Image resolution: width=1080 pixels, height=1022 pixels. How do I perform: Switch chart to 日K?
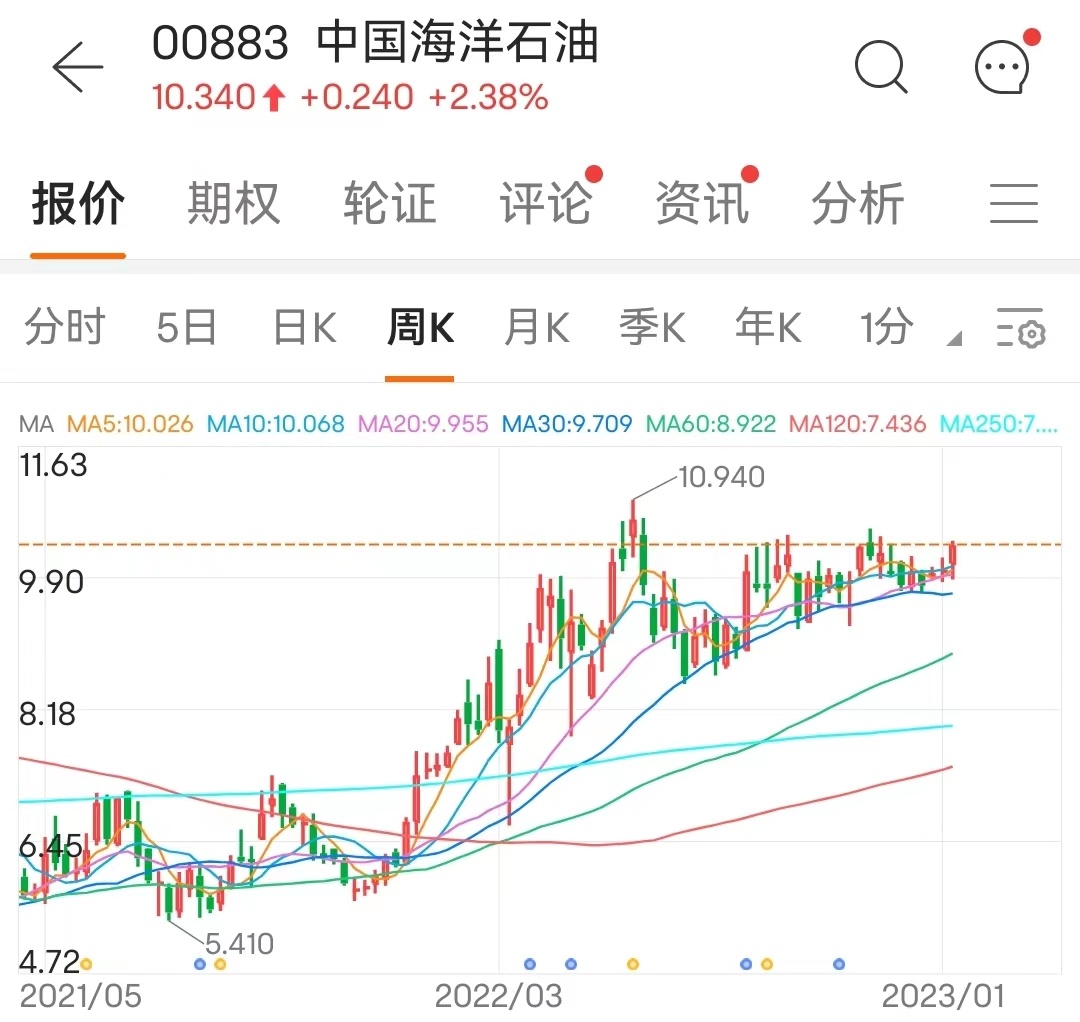point(304,327)
